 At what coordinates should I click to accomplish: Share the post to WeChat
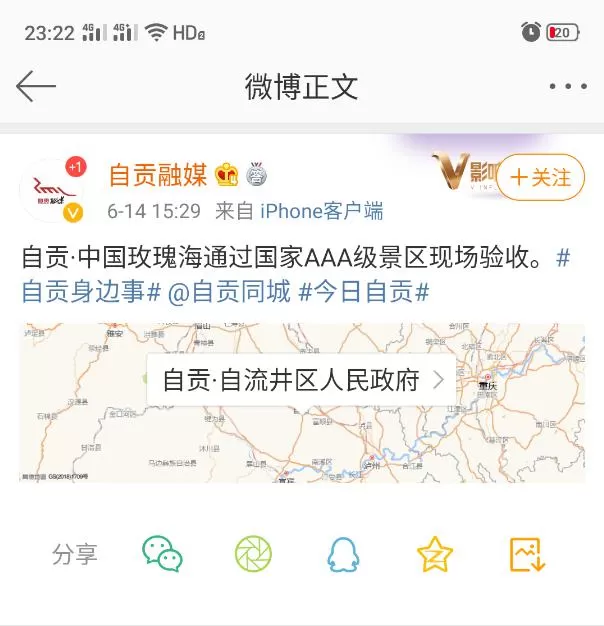162,553
